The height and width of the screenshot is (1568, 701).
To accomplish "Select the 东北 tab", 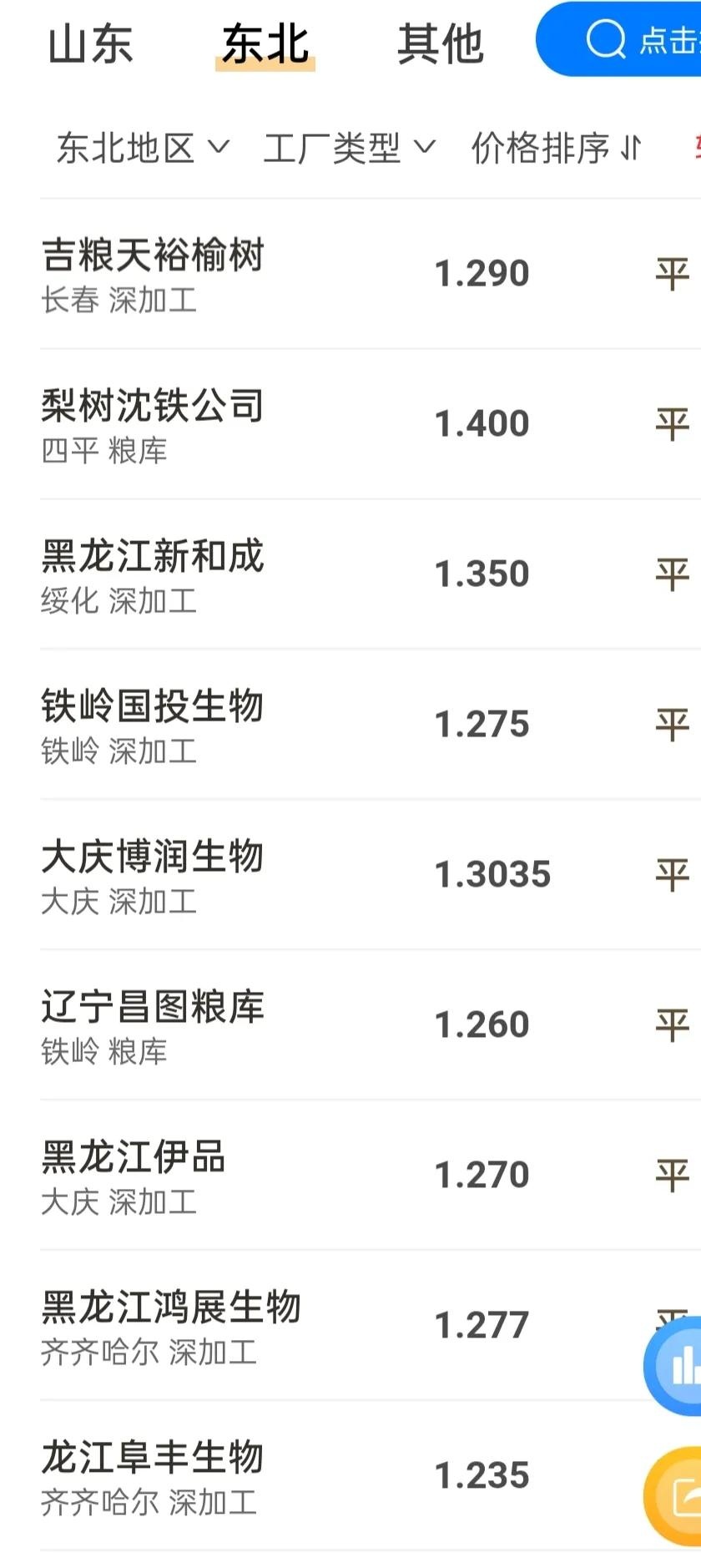I will [265, 44].
